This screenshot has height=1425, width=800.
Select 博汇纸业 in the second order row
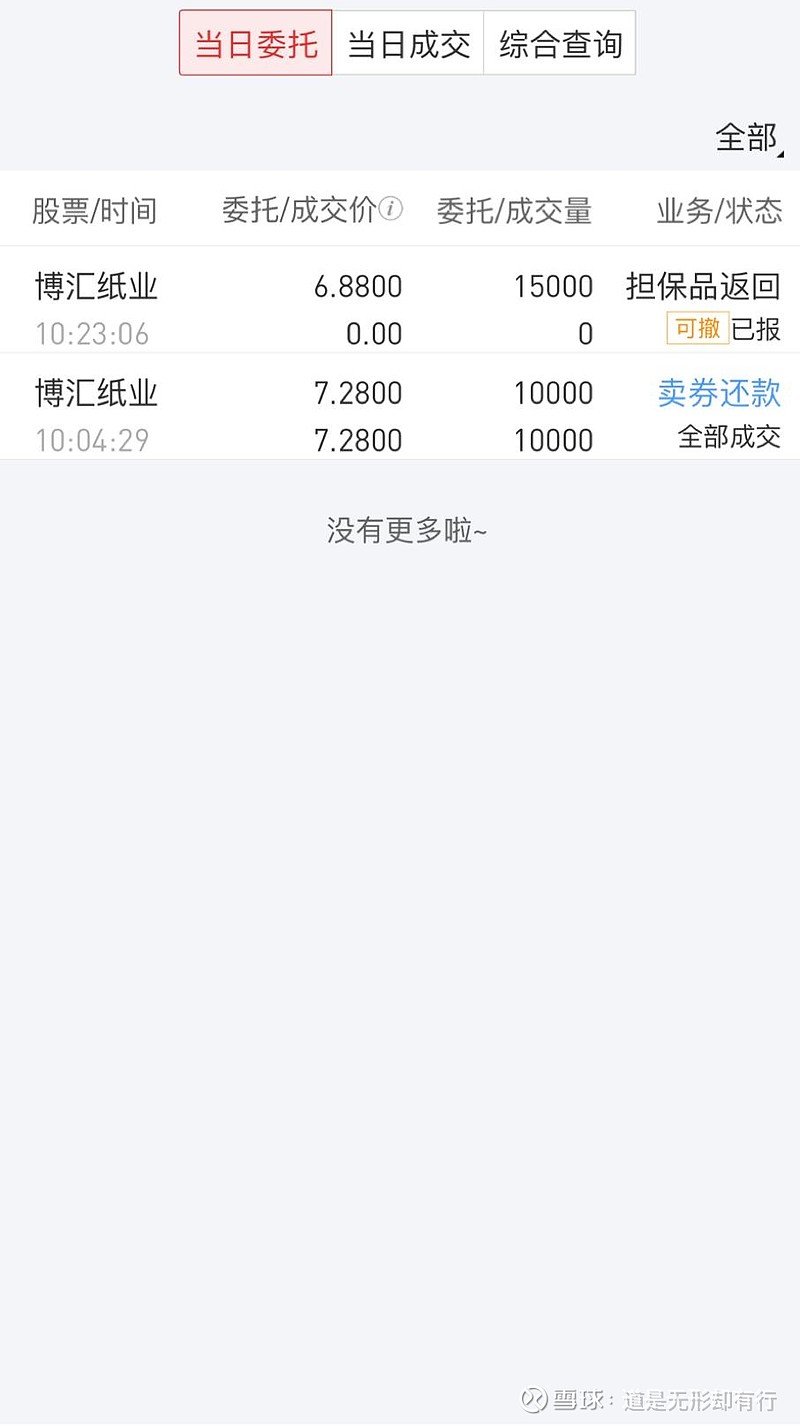(95, 392)
